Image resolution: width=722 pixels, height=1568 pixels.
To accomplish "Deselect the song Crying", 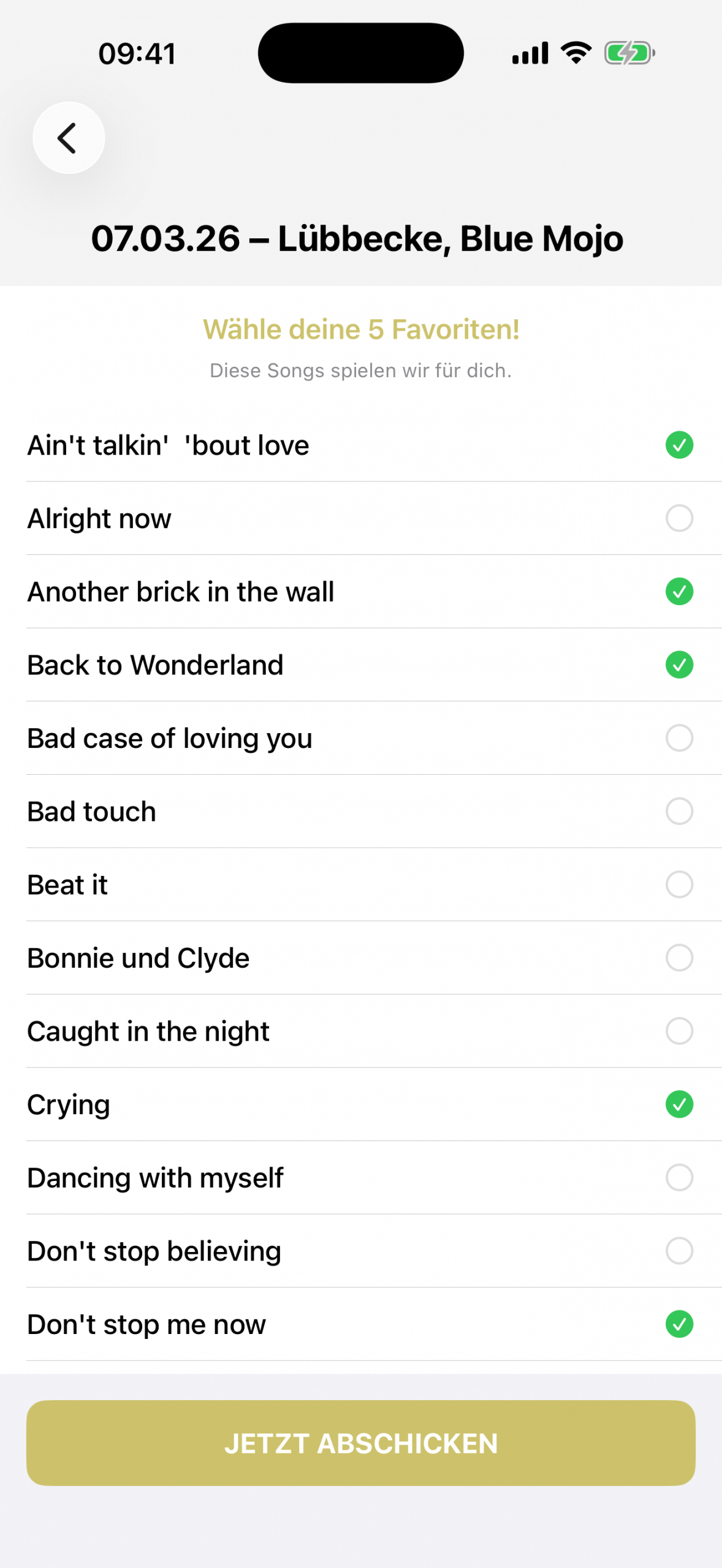I will (679, 1104).
